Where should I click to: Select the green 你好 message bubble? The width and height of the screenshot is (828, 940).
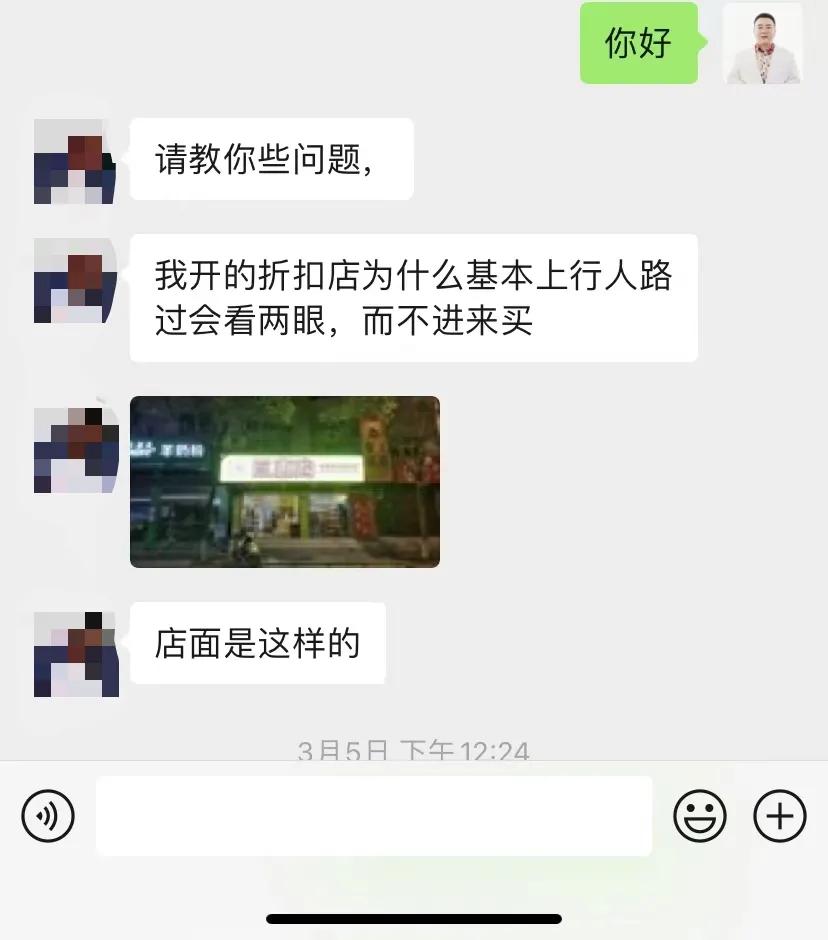pyautogui.click(x=638, y=44)
